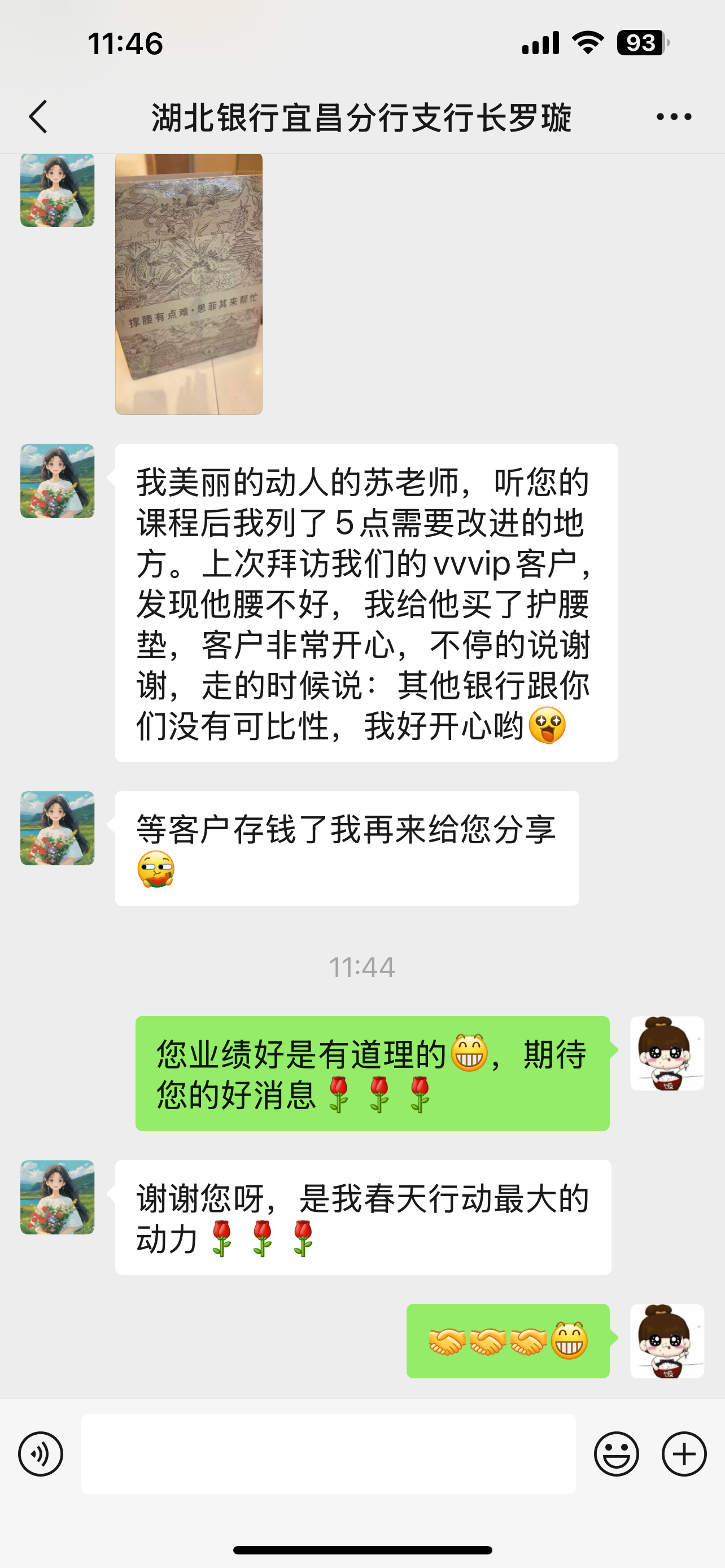Open the shared photo of the gift box
This screenshot has height=1568, width=725.
[189, 285]
